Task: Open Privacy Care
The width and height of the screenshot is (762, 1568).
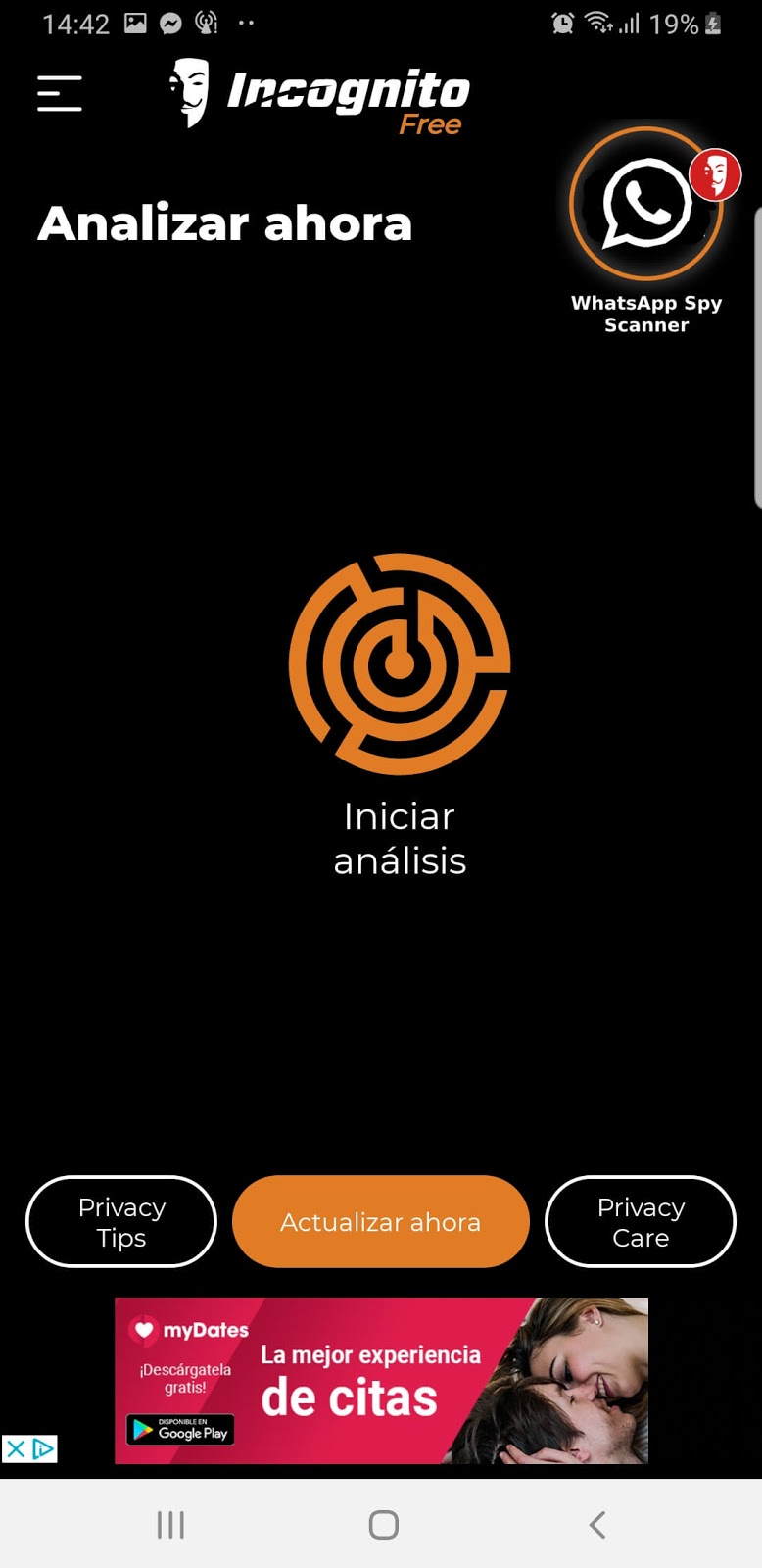Action: (x=641, y=1222)
